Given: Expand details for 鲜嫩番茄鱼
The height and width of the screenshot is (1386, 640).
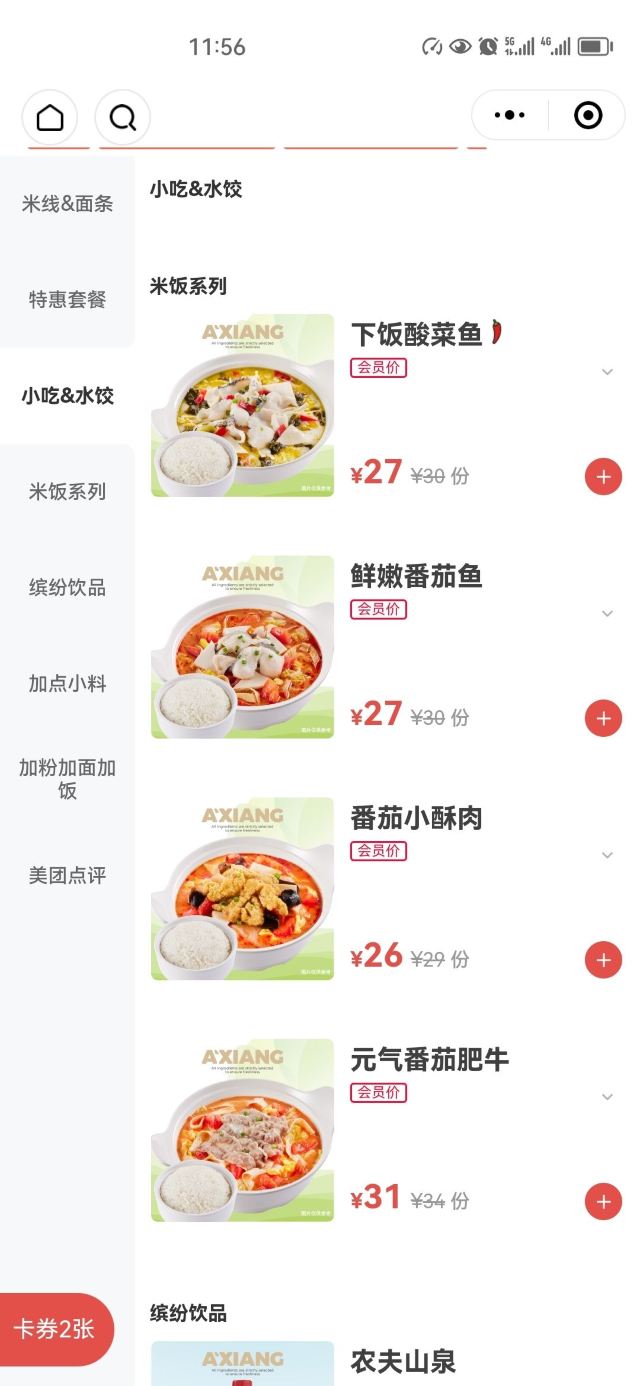Looking at the screenshot, I should (607, 613).
